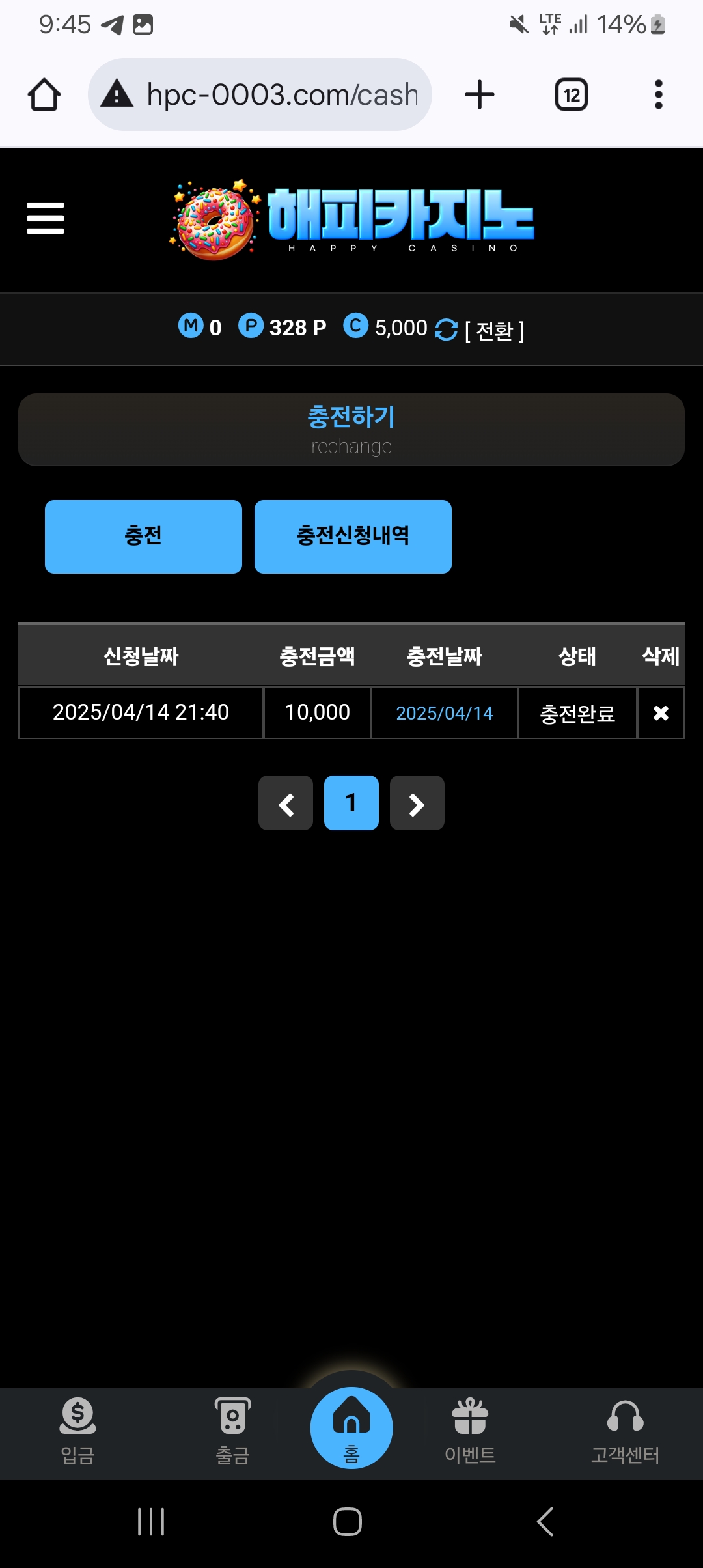The image size is (703, 1568).
Task: Go to the next page arrow
Action: [417, 804]
